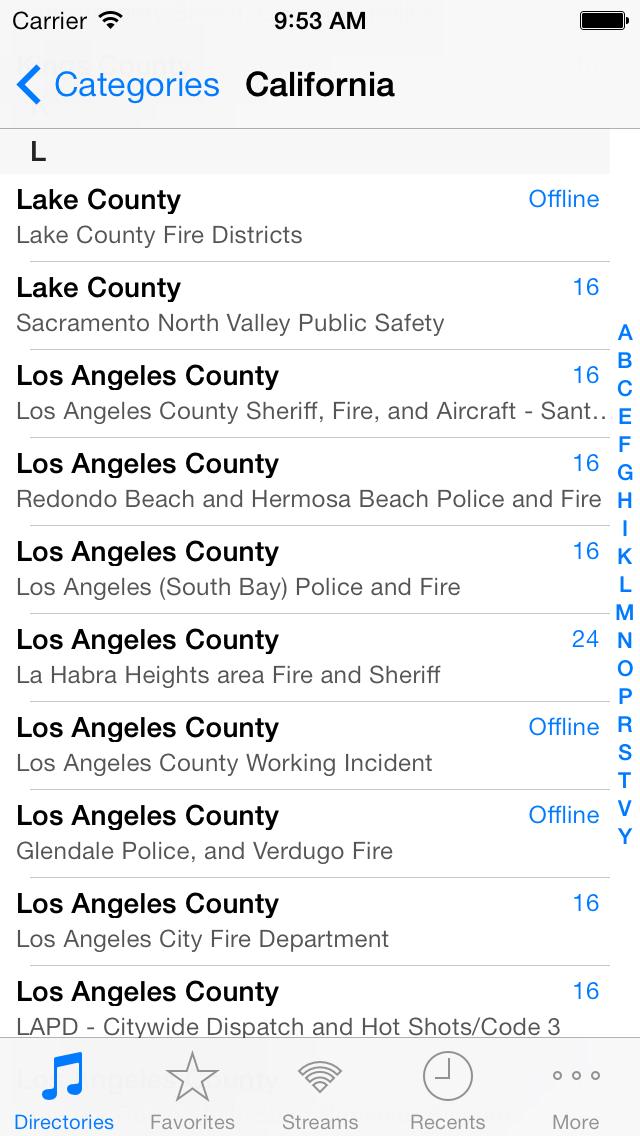Open Redondo Beach and Hermosa Beach feed
Viewport: 640px width, 1136px height.
coord(300,481)
